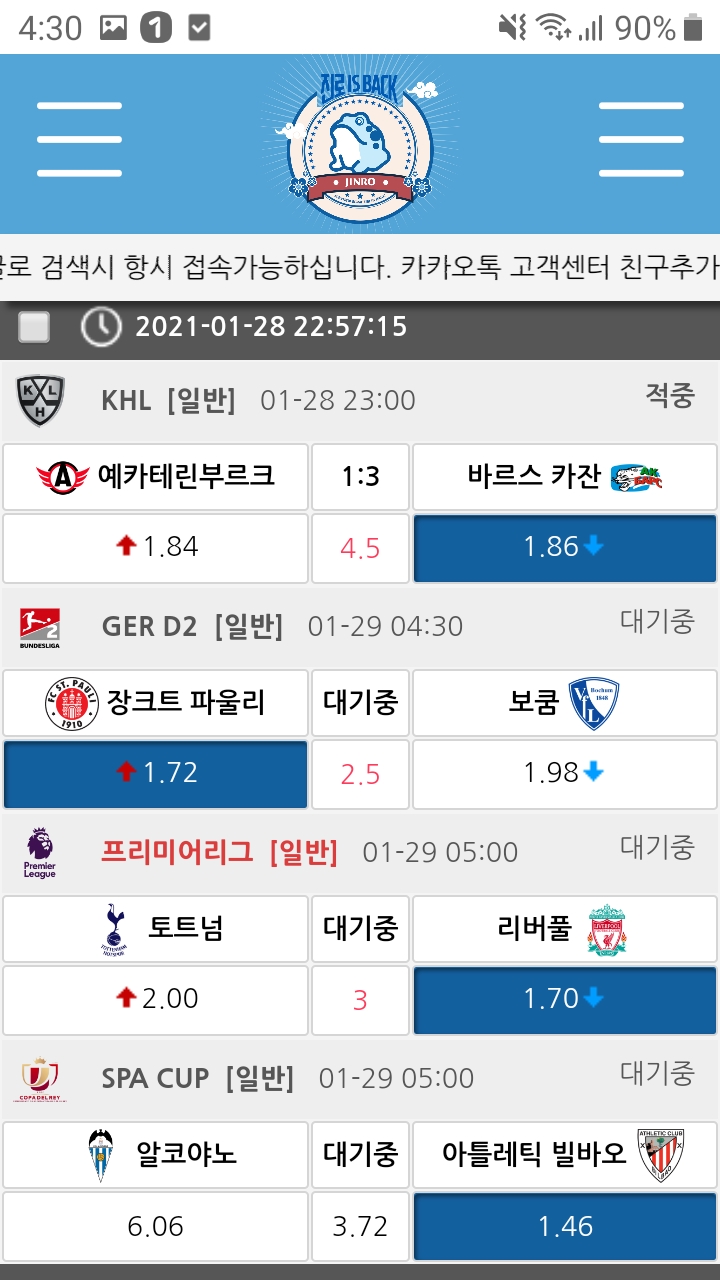The height and width of the screenshot is (1280, 720).
Task: Select 리버풀 odds 1.70
Action: (x=565, y=999)
